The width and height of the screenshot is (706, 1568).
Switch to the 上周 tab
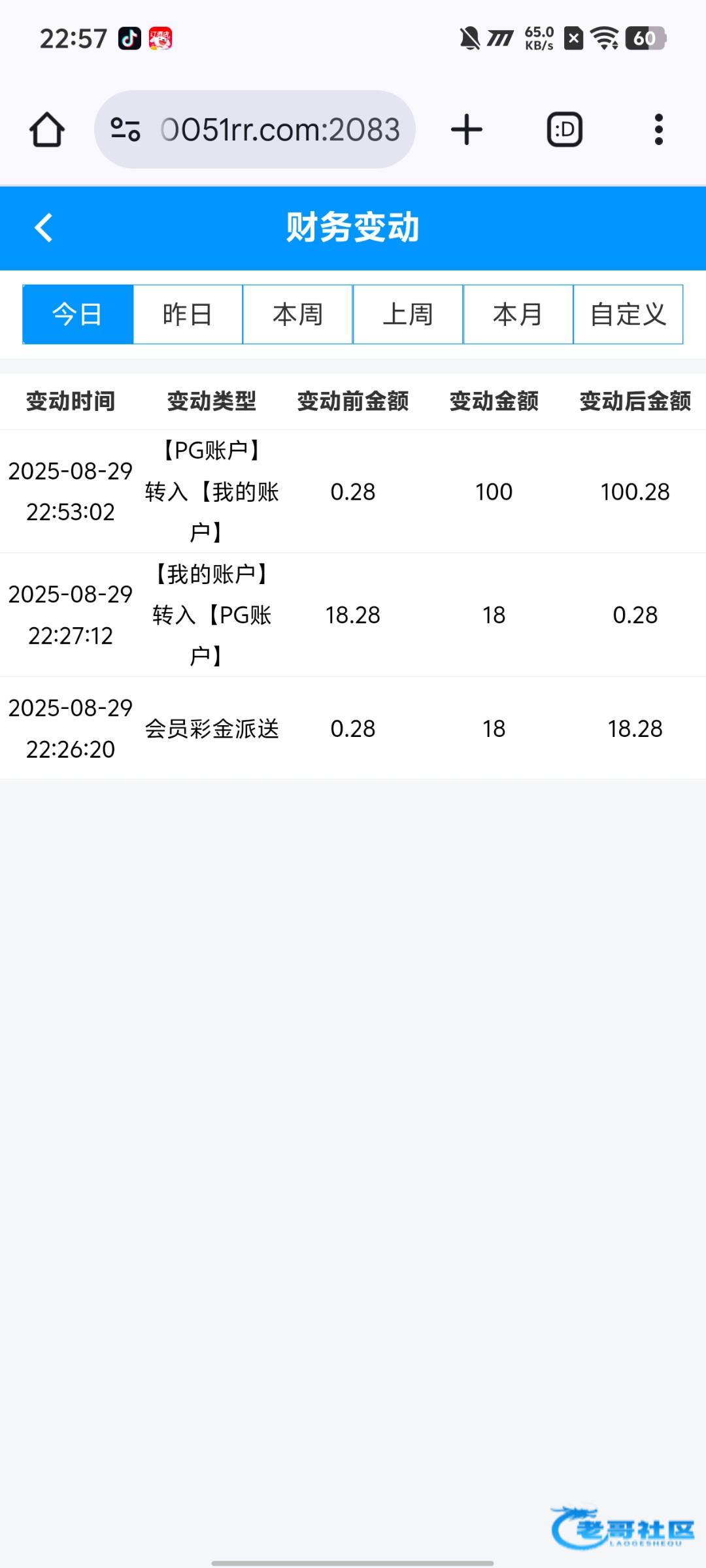408,314
